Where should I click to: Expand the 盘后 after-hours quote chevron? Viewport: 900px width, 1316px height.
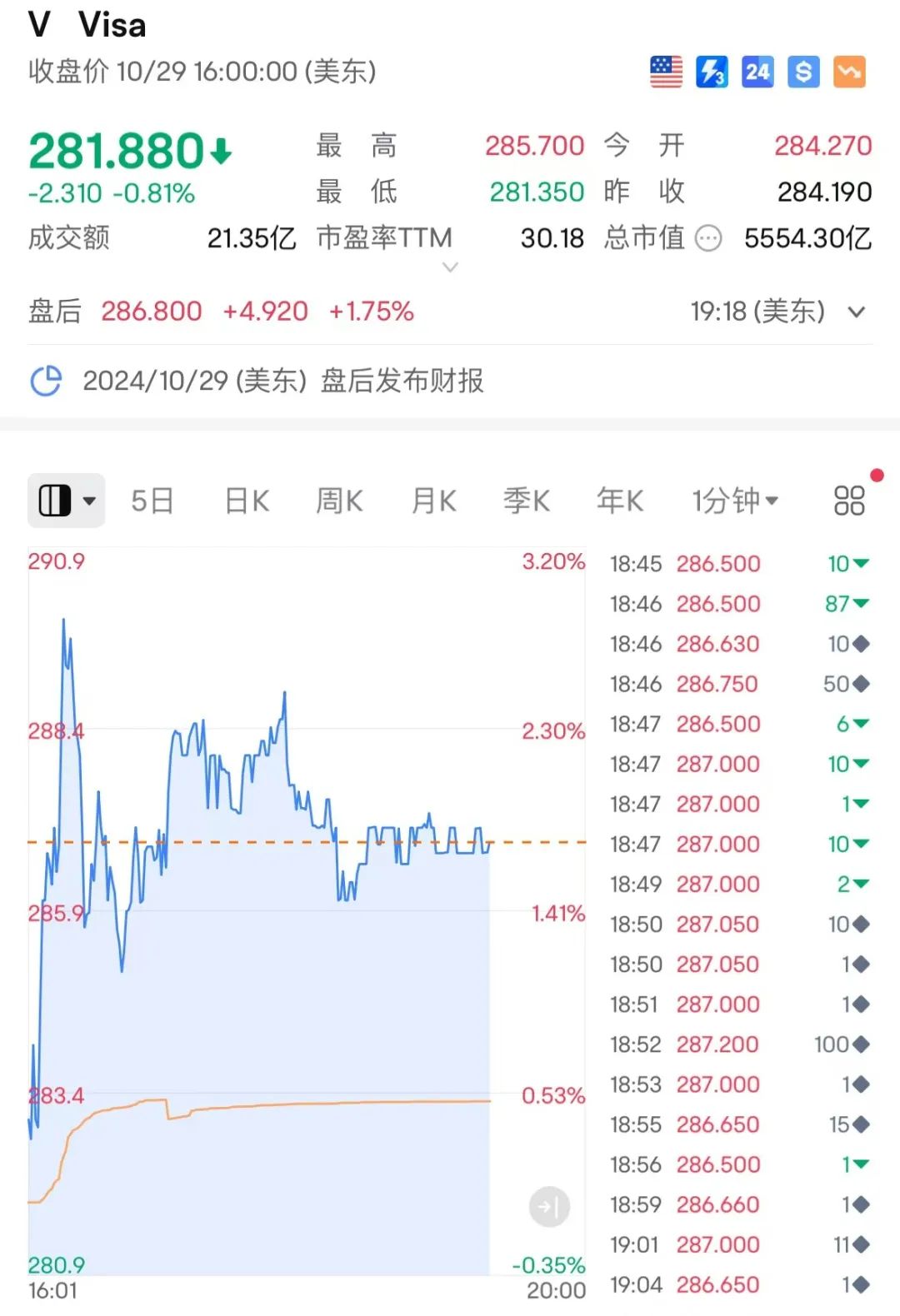tap(856, 312)
